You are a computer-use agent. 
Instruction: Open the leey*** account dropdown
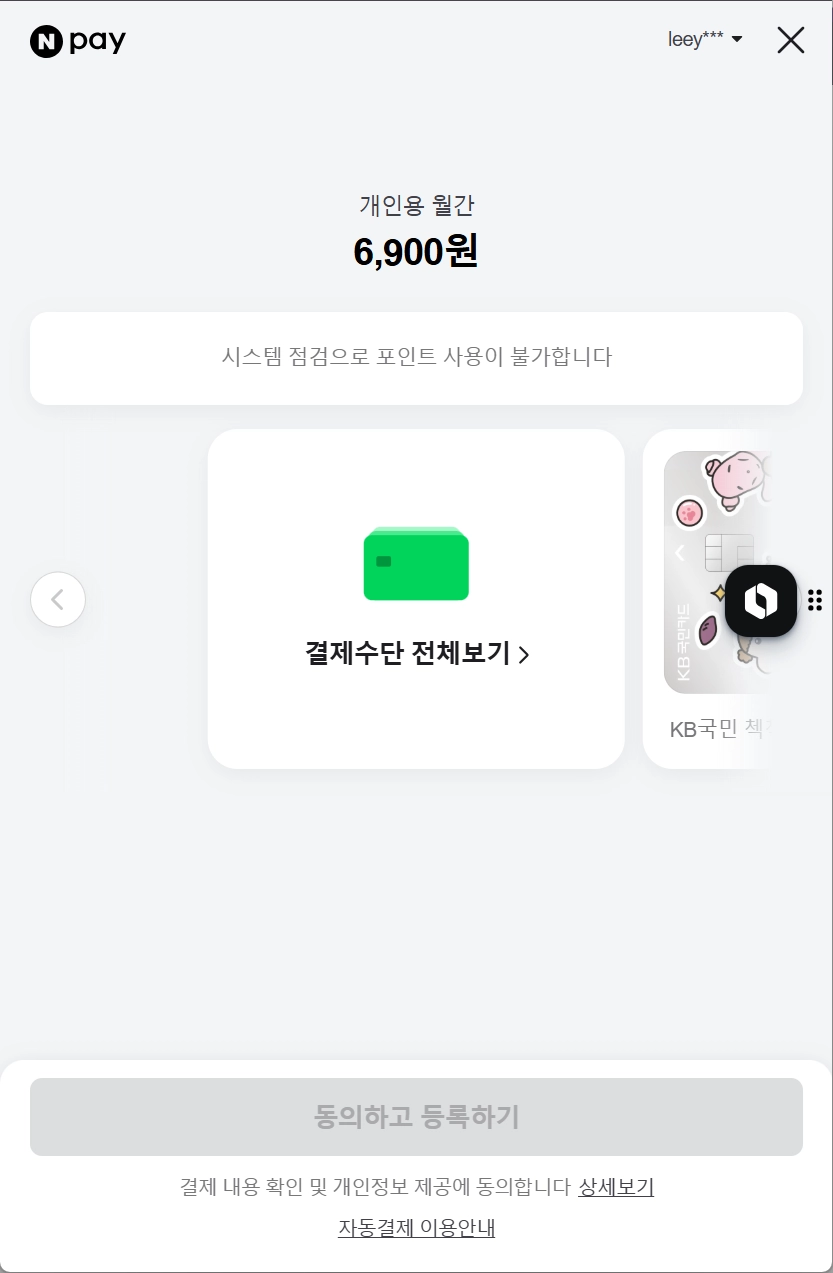pyautogui.click(x=705, y=40)
